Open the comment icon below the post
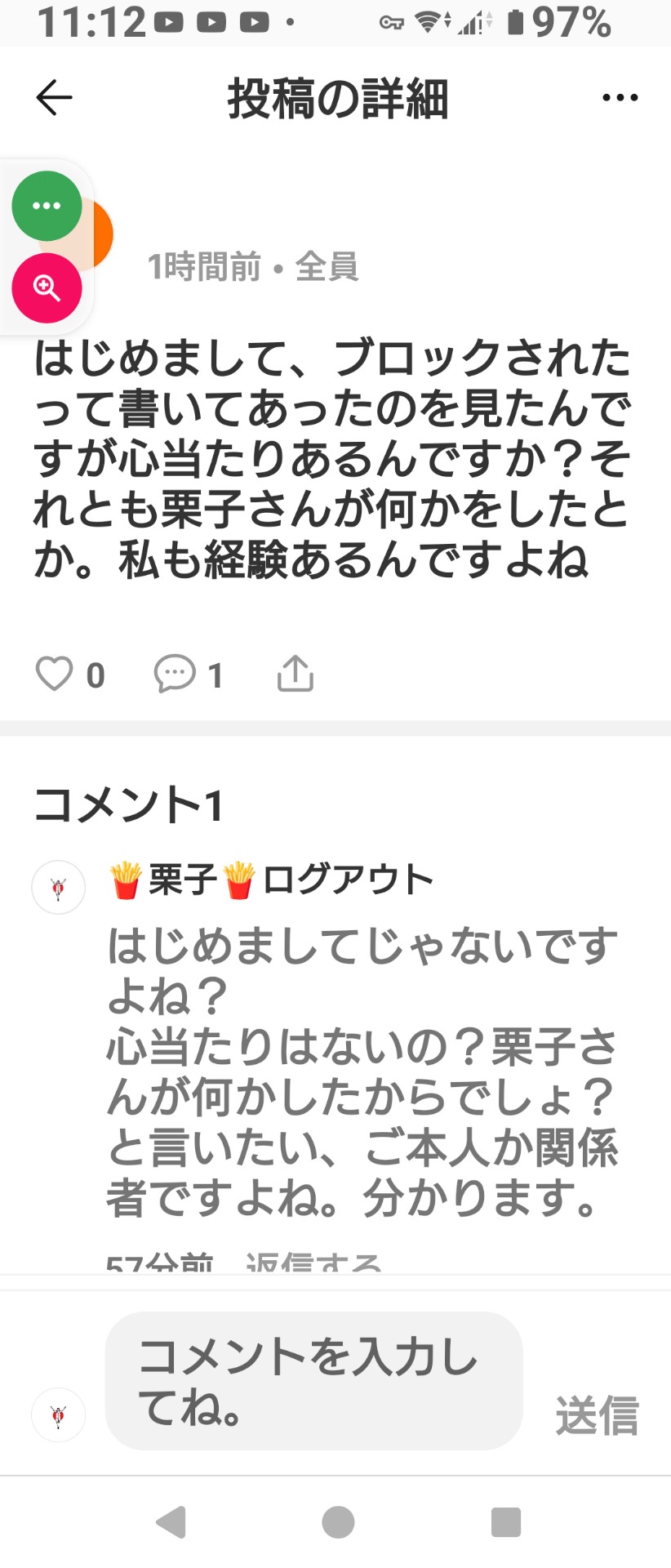 click(173, 674)
